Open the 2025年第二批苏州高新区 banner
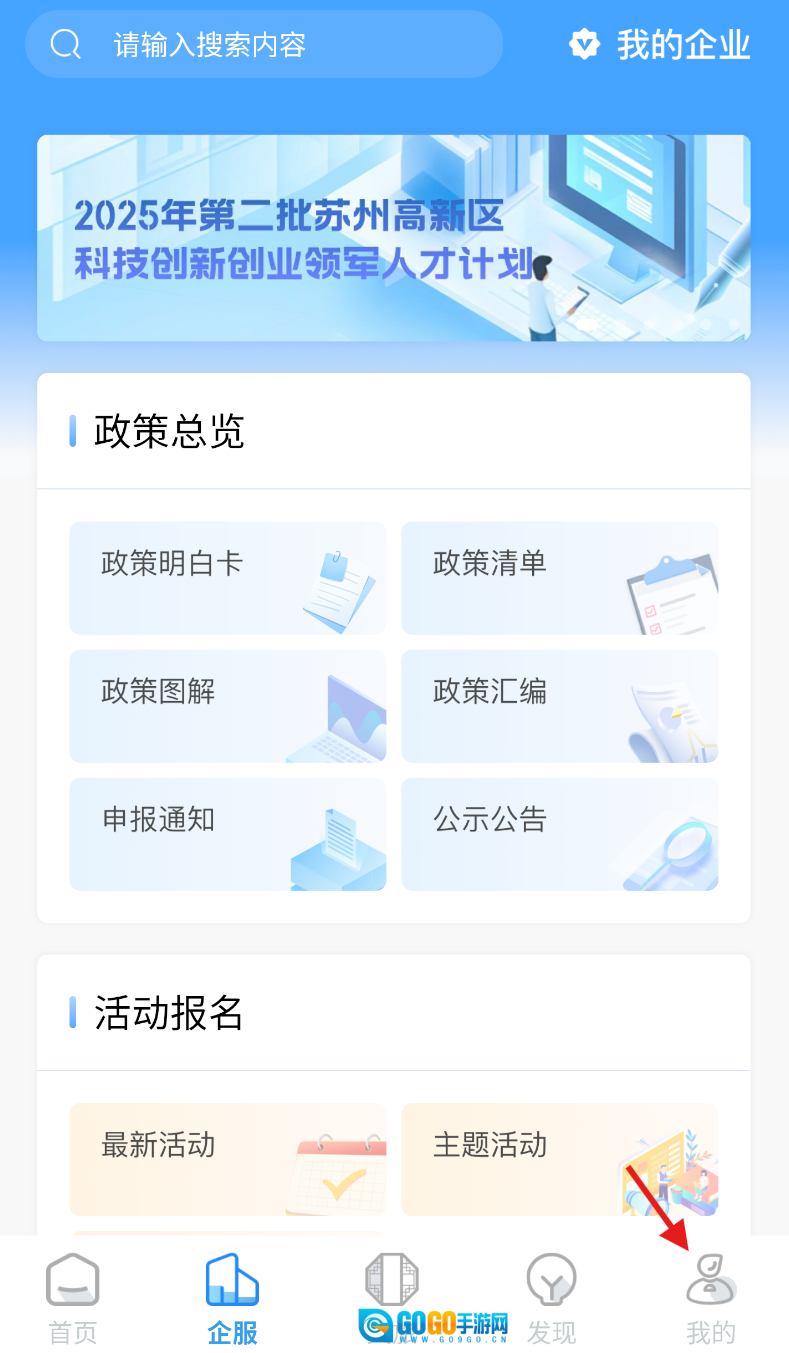Image resolution: width=789 pixels, height=1353 pixels. tap(394, 238)
